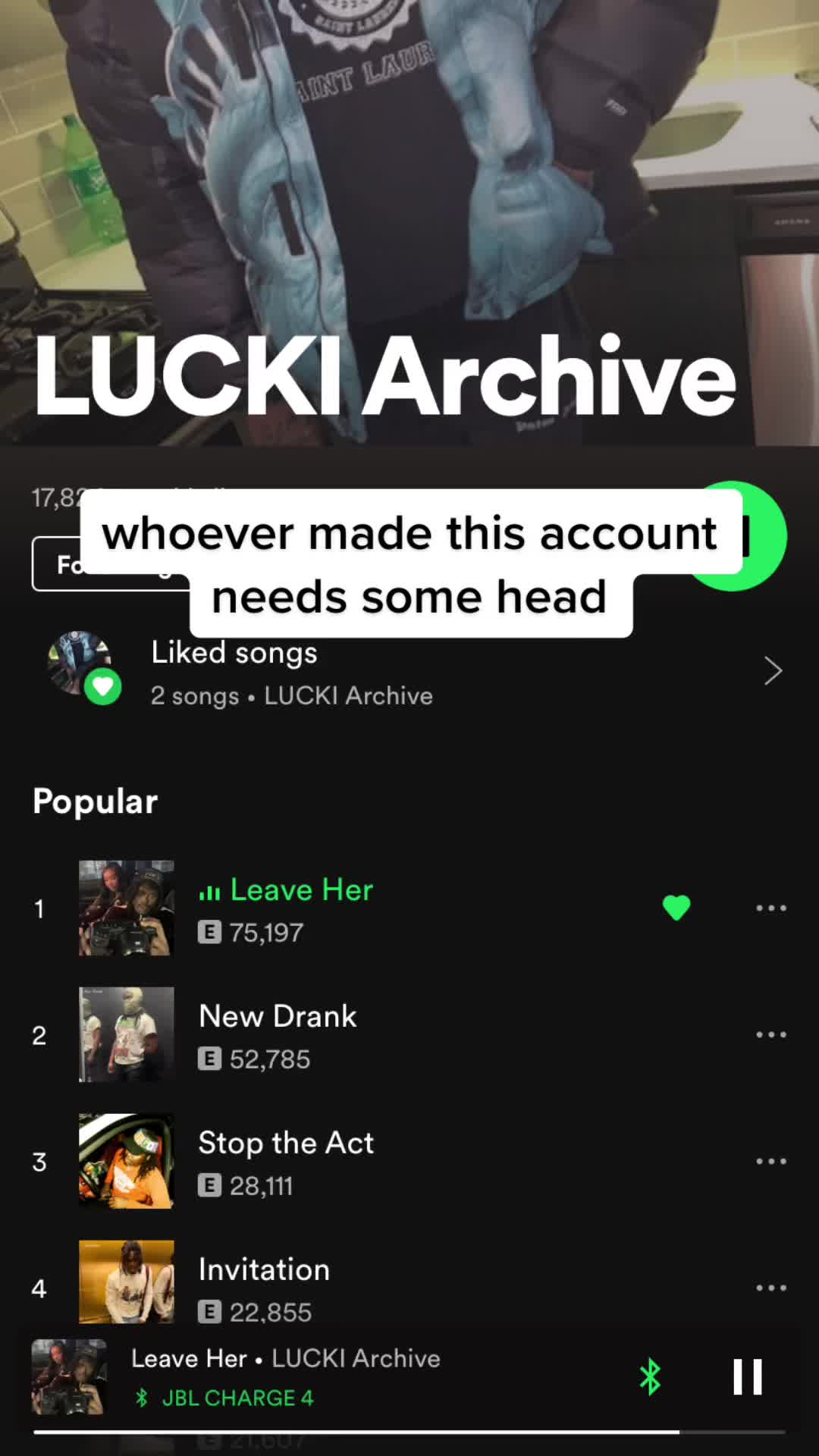This screenshot has height=1456, width=819.
Task: Open more options for Stop the Act
Action: 771,1161
